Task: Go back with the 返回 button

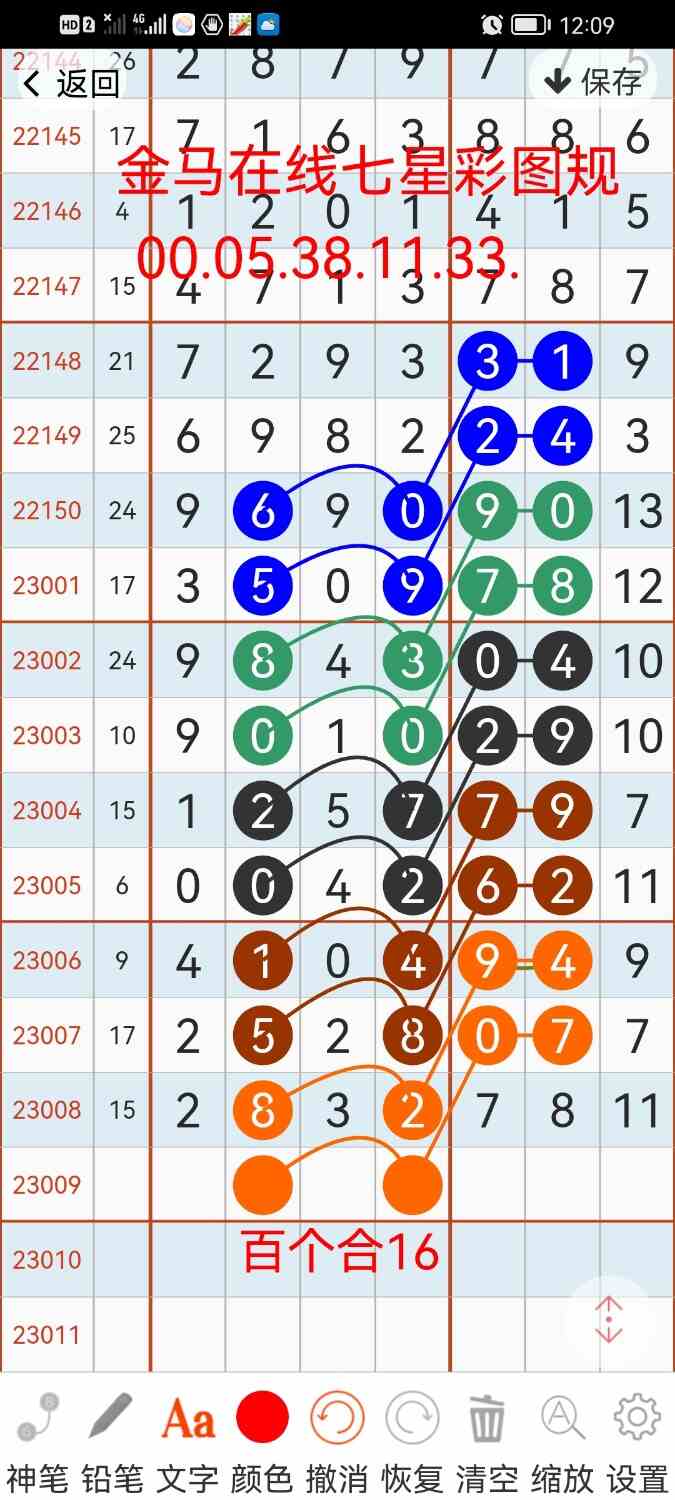Action: click(70, 83)
